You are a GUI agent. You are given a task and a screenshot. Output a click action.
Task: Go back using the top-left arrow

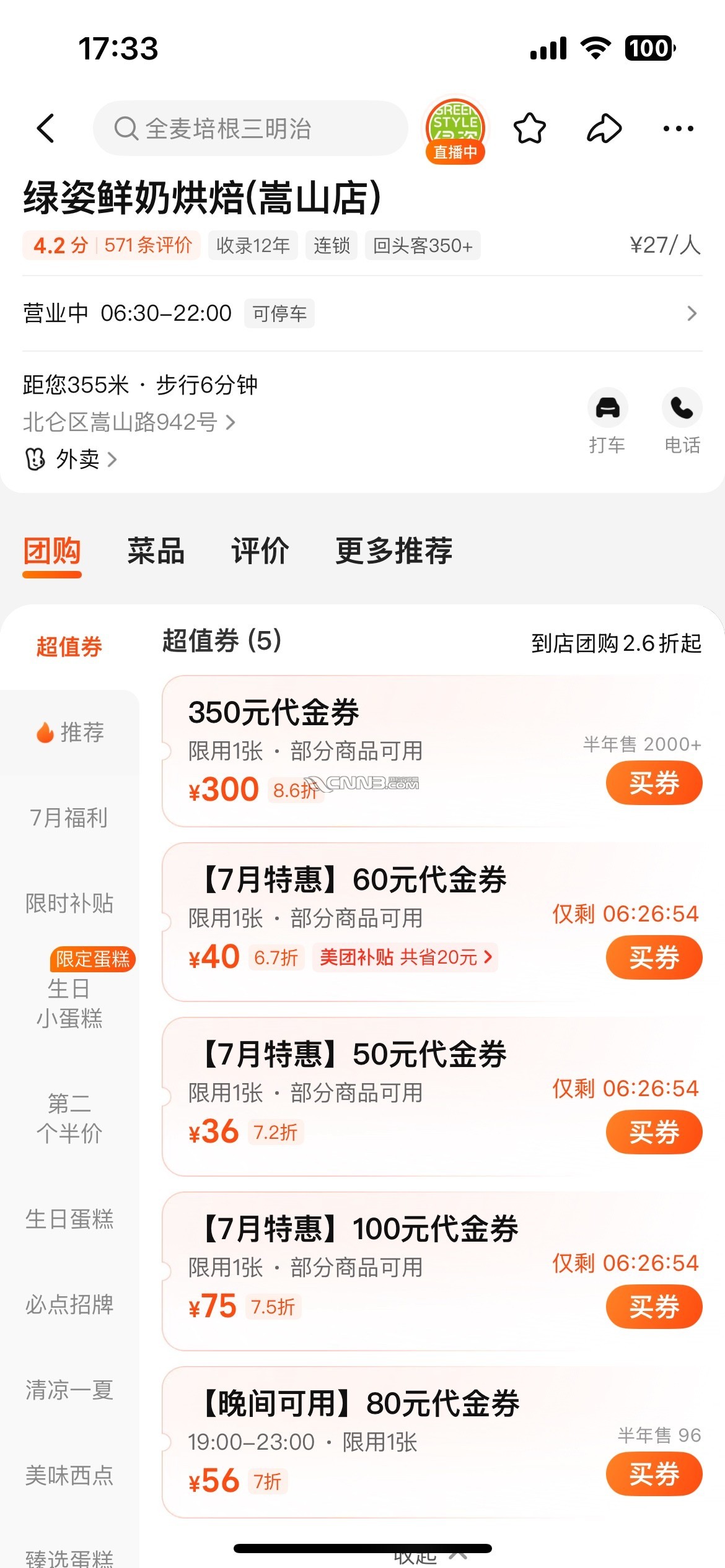point(46,128)
